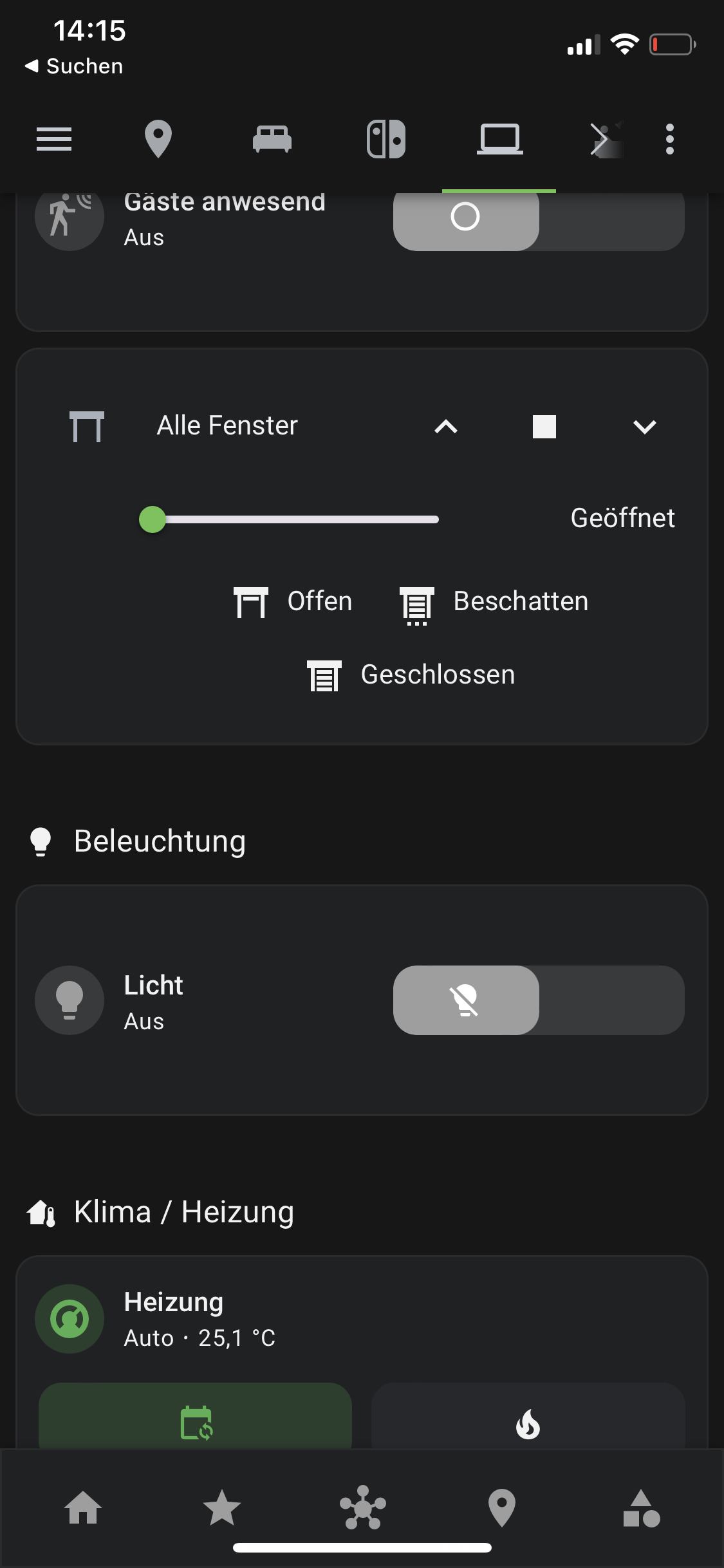This screenshot has width=724, height=1568.
Task: Switch to the location pin tab
Action: pos(158,139)
